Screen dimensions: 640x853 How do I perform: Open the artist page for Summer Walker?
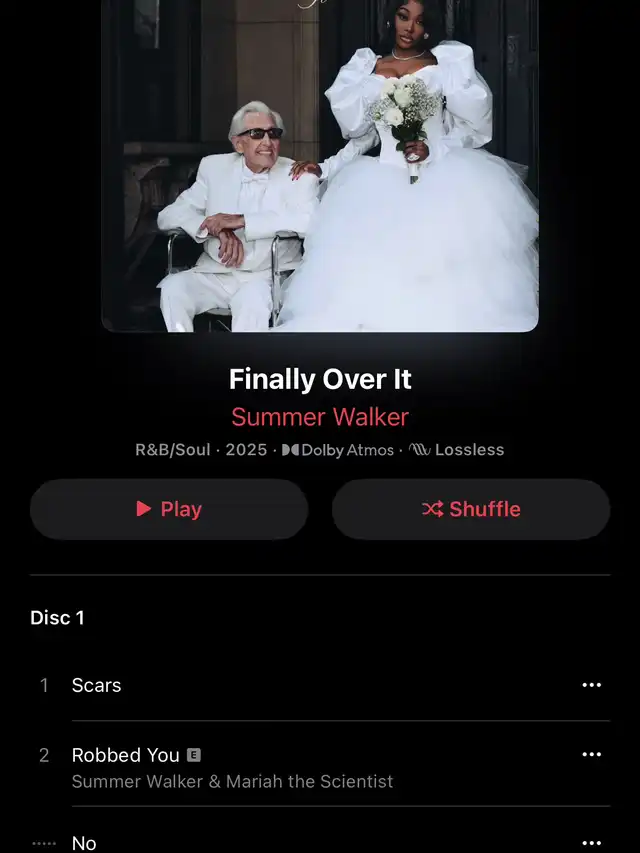pos(320,417)
